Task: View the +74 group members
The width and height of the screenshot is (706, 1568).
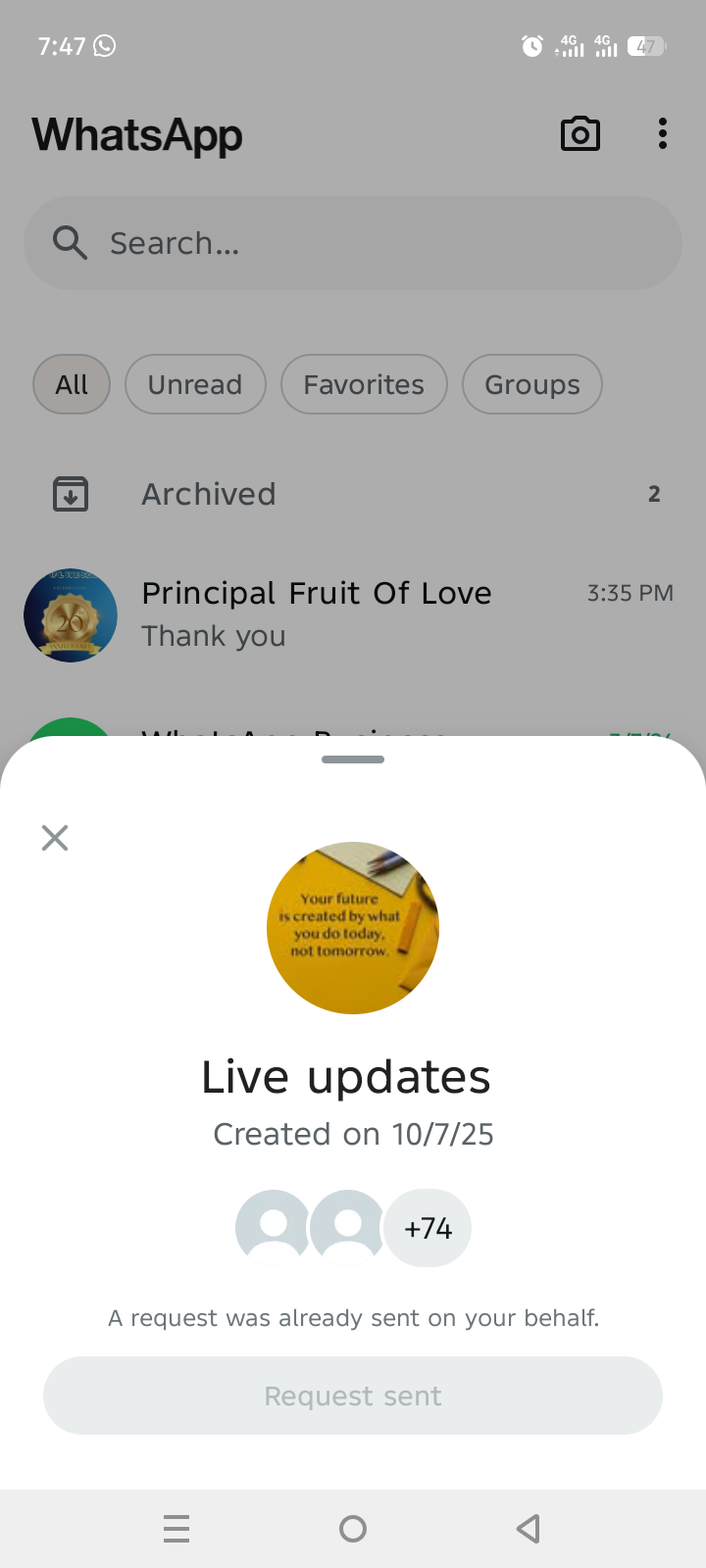Action: pyautogui.click(x=428, y=1228)
